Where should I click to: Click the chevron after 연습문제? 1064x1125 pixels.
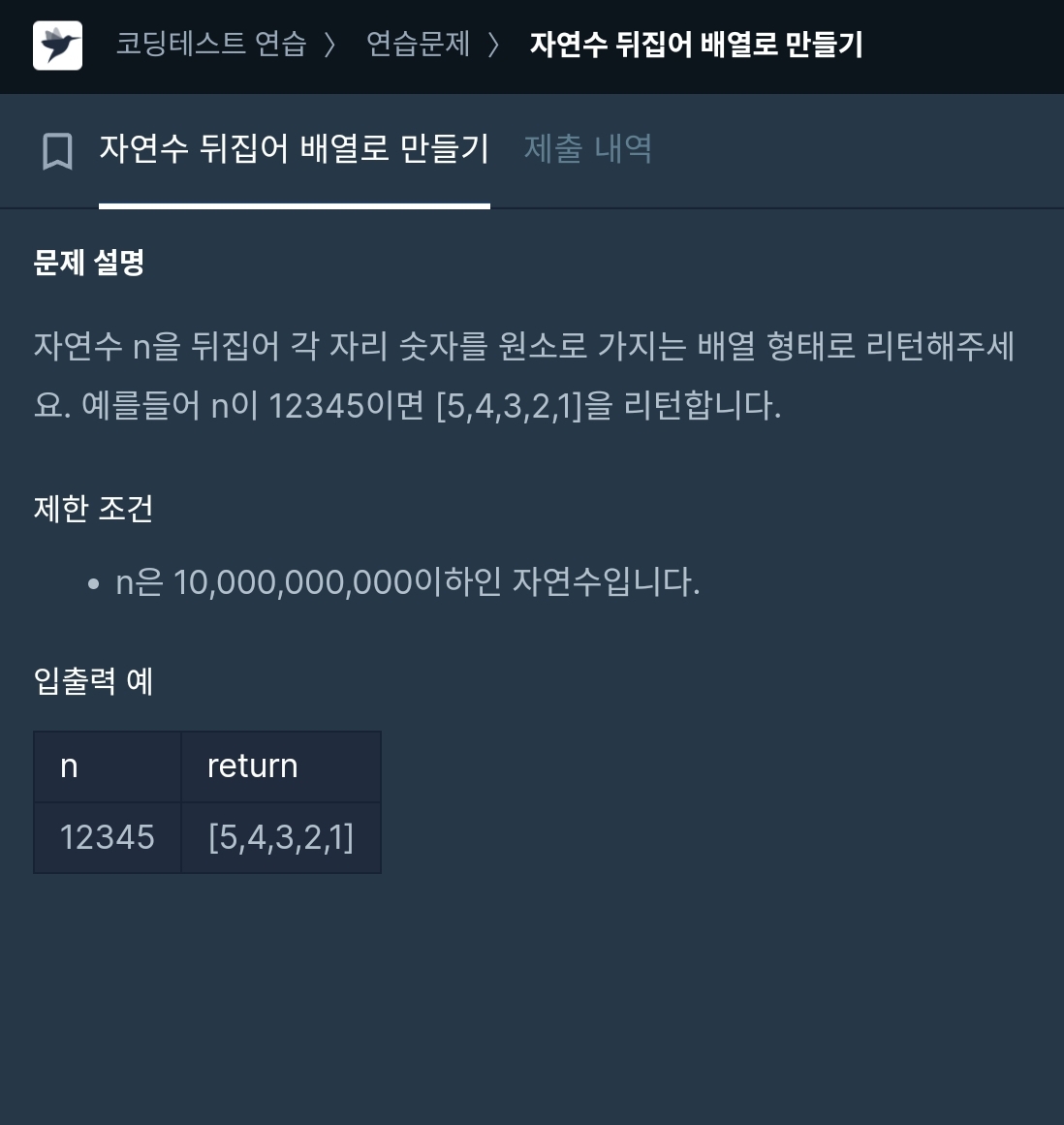(x=495, y=45)
